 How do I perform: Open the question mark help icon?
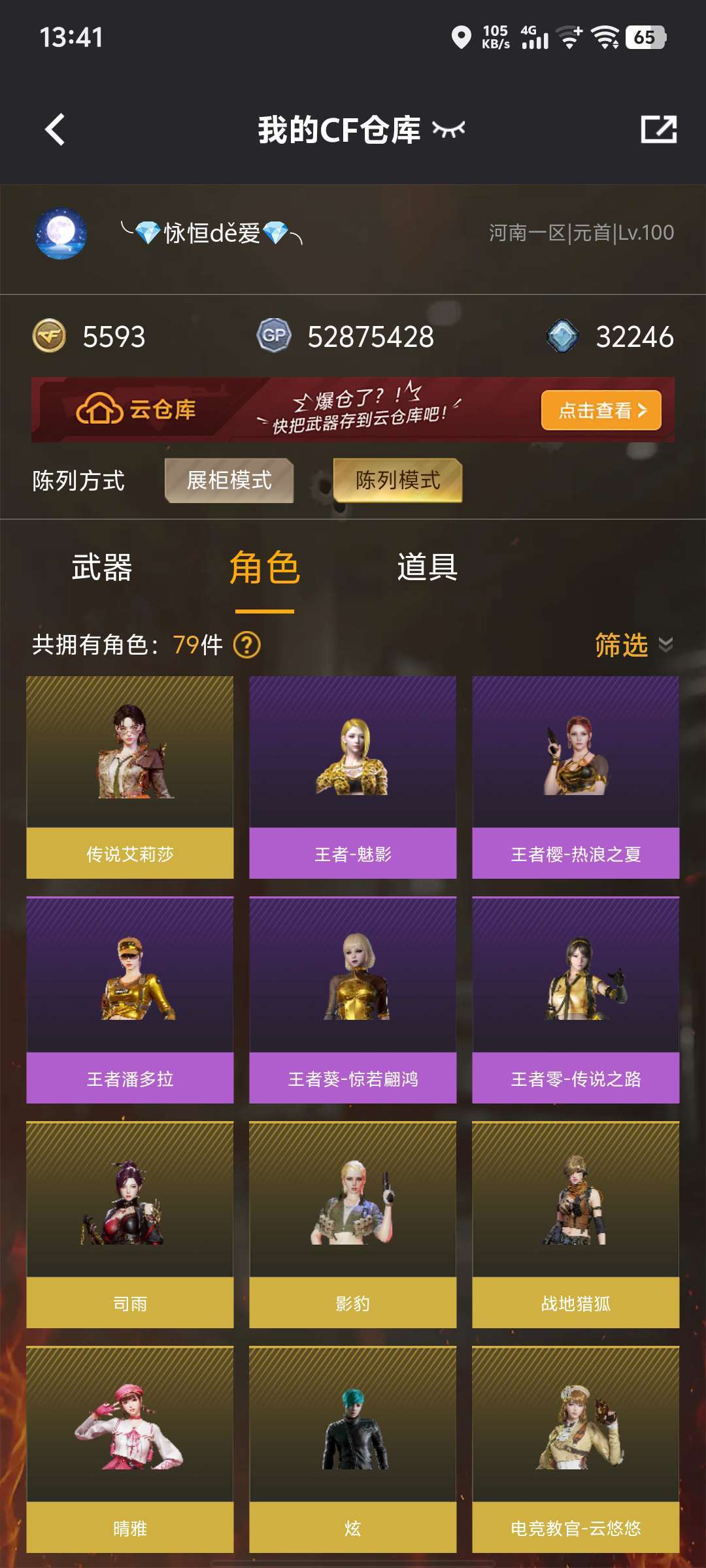[247, 645]
